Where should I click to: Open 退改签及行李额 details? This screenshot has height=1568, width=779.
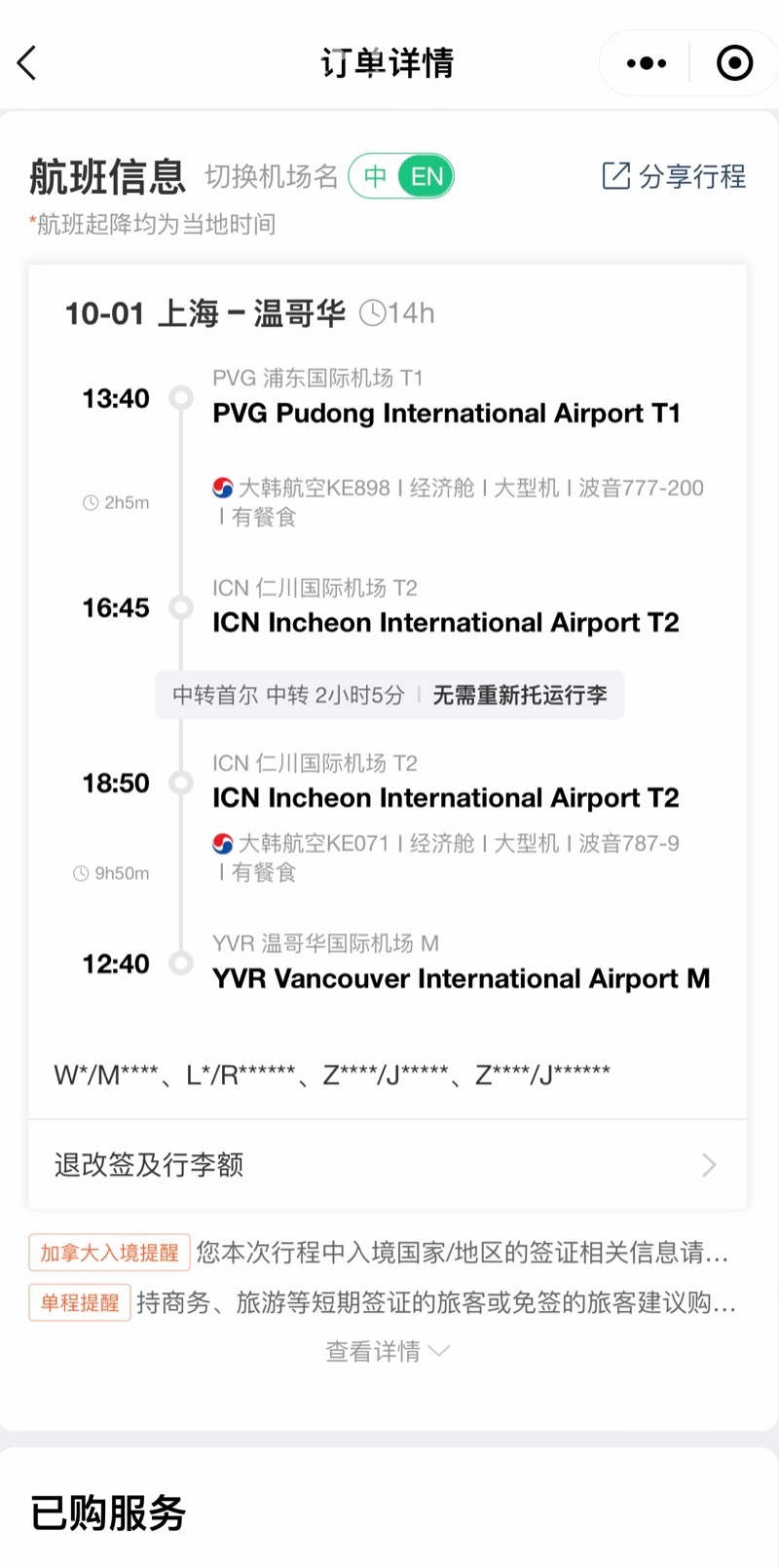coord(387,1165)
